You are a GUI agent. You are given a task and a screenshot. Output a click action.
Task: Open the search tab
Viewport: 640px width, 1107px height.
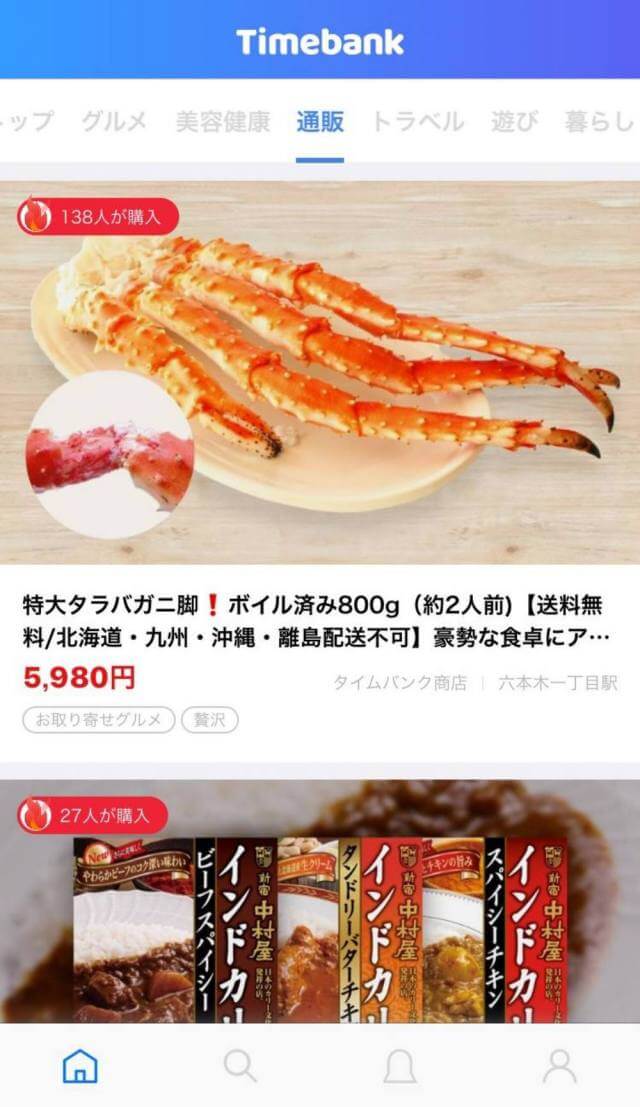[x=240, y=1065]
